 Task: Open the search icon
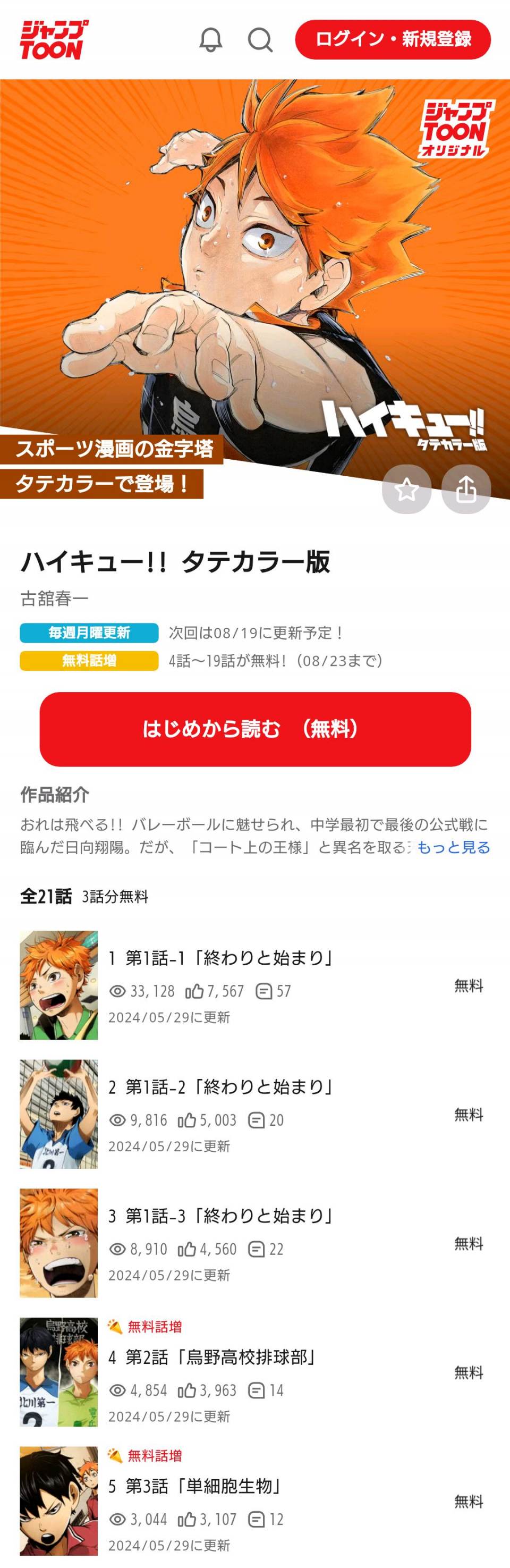click(260, 40)
